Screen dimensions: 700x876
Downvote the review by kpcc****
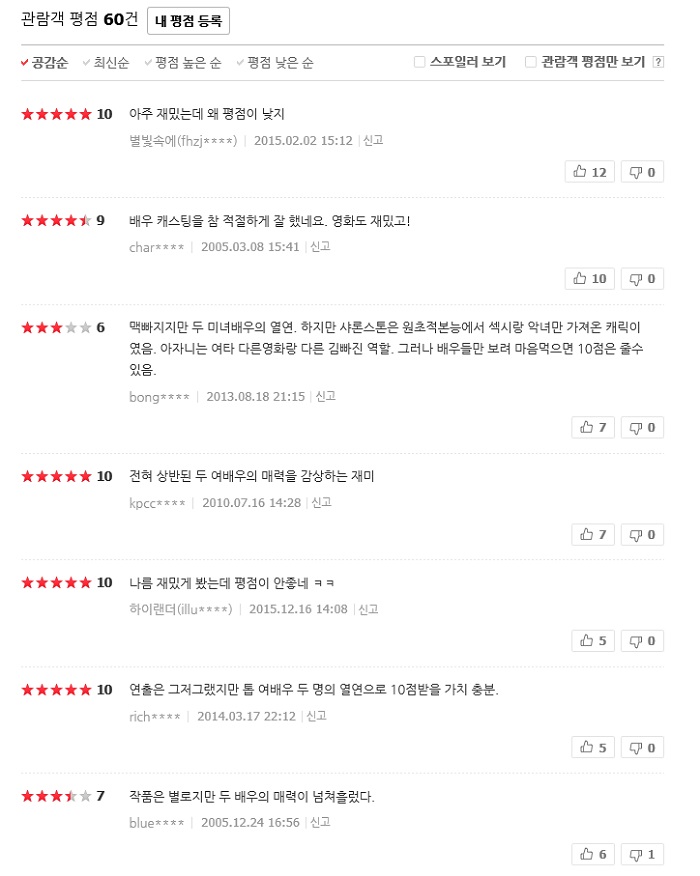point(642,534)
